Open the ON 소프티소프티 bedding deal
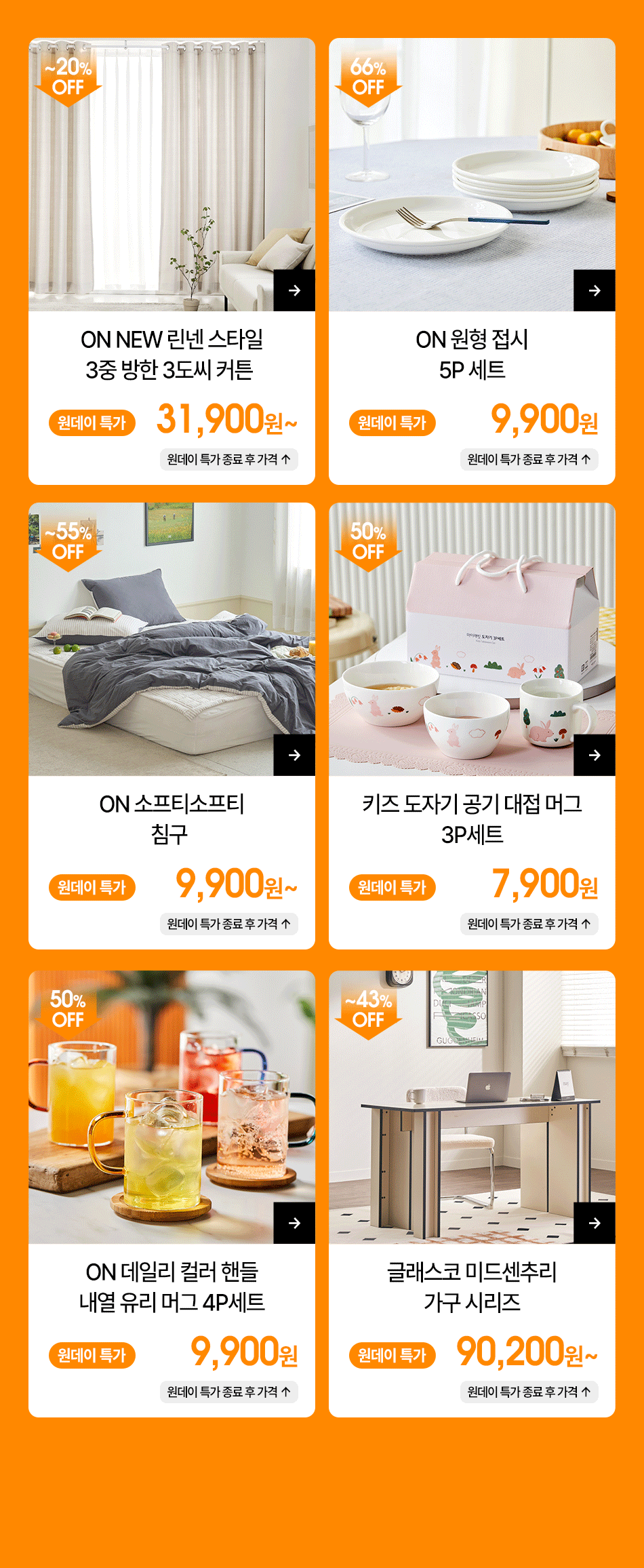The height and width of the screenshot is (1568, 644). [x=172, y=726]
